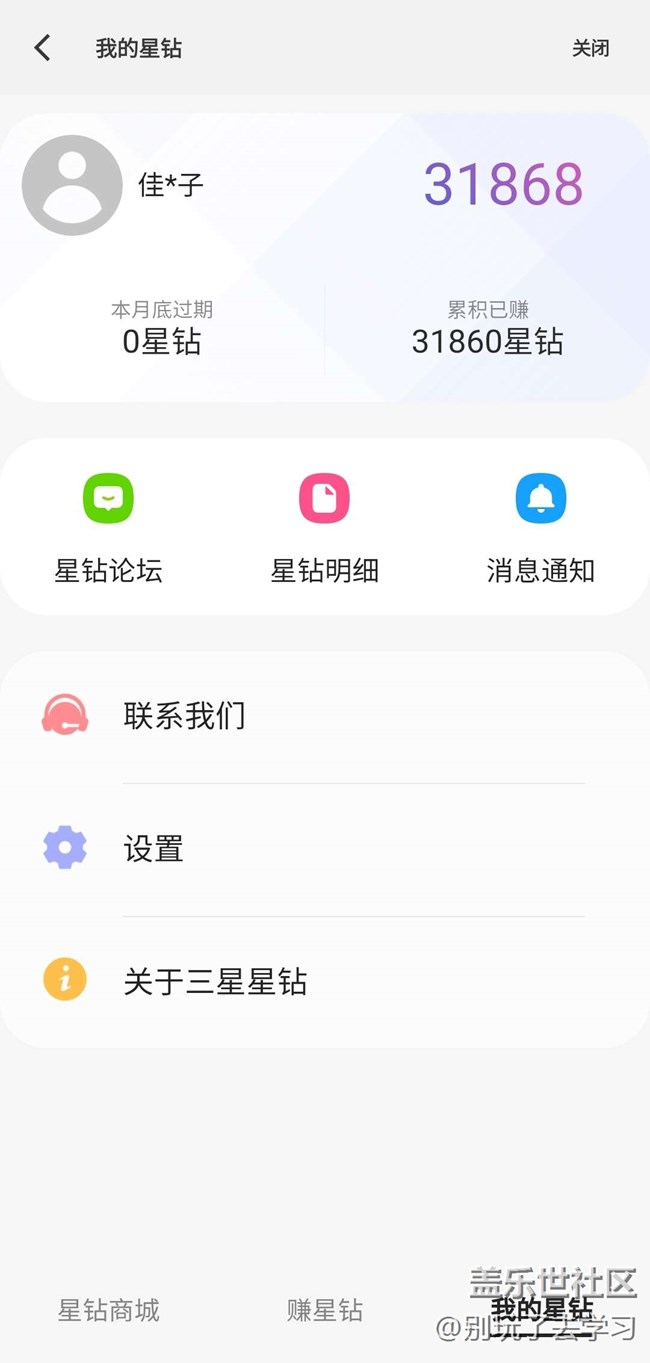
Task: Open 关于三星星钻 about page
Action: pos(325,981)
